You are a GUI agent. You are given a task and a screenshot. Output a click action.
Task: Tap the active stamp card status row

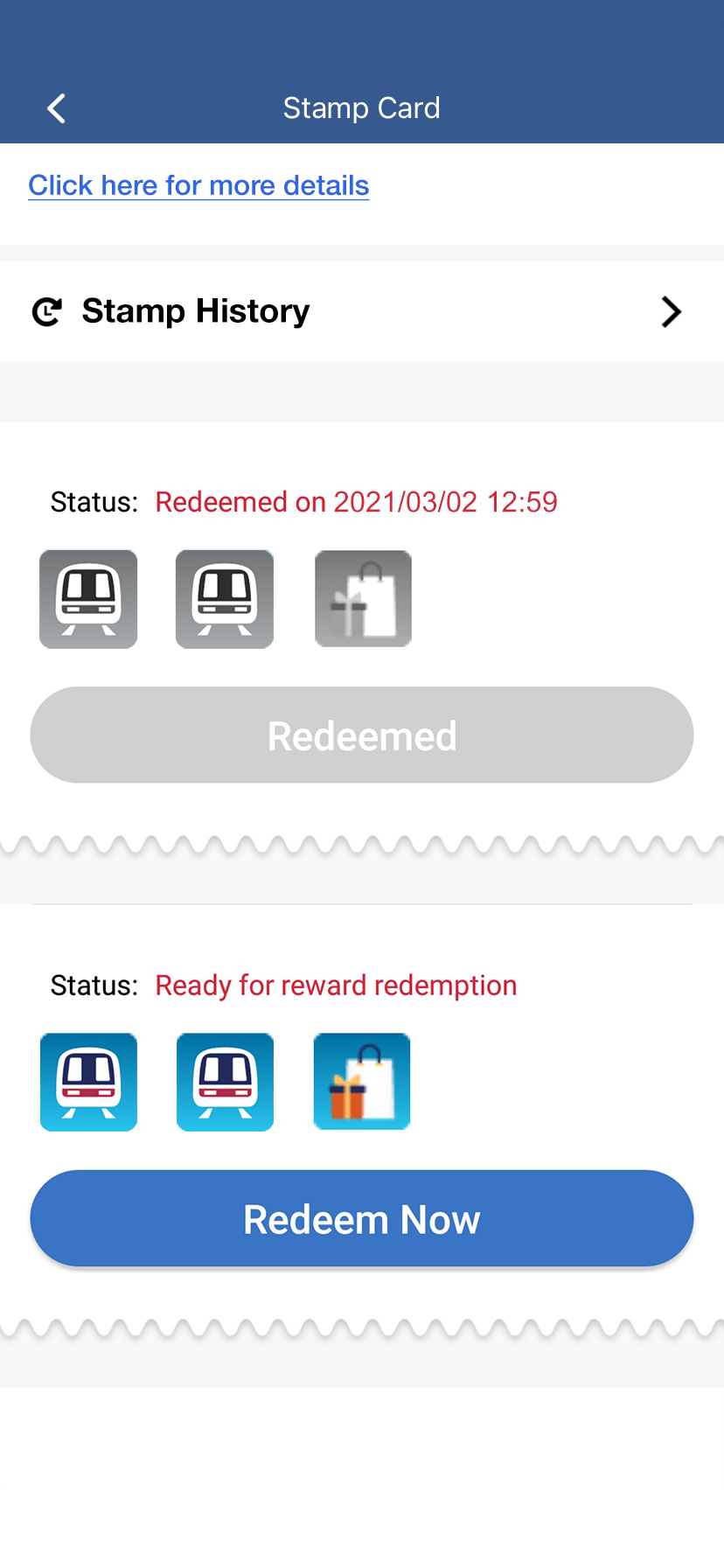click(283, 985)
